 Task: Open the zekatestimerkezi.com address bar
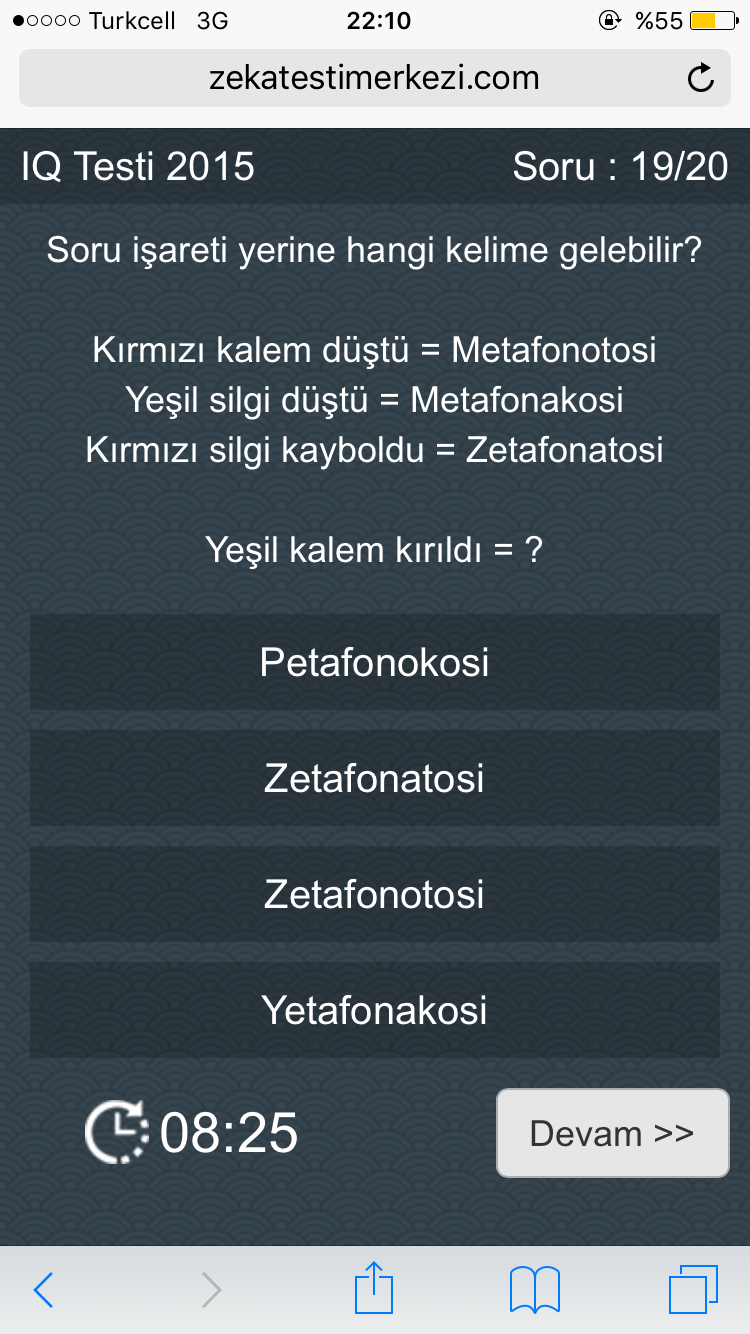click(375, 78)
